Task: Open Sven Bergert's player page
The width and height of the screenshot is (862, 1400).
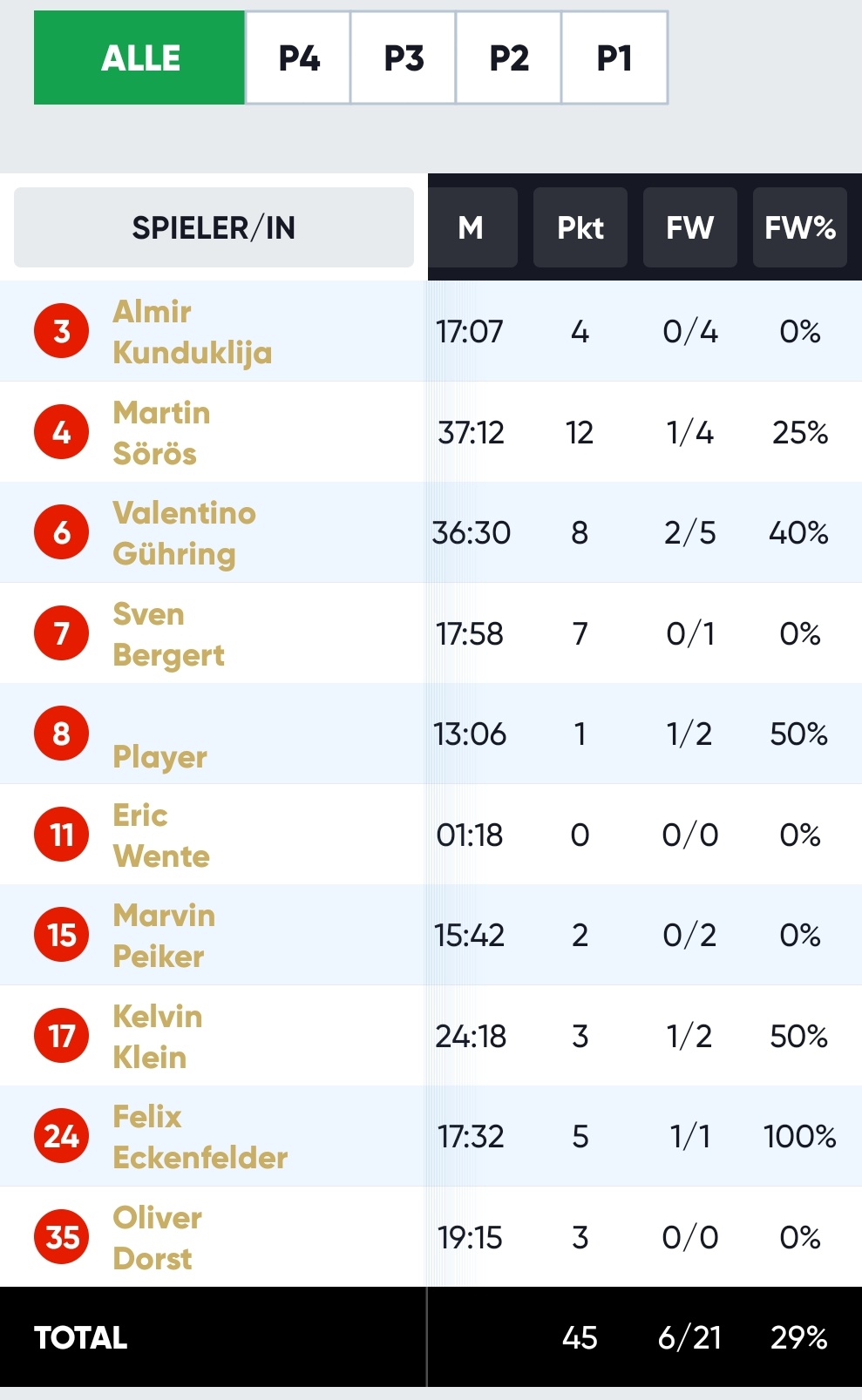Action: [169, 634]
